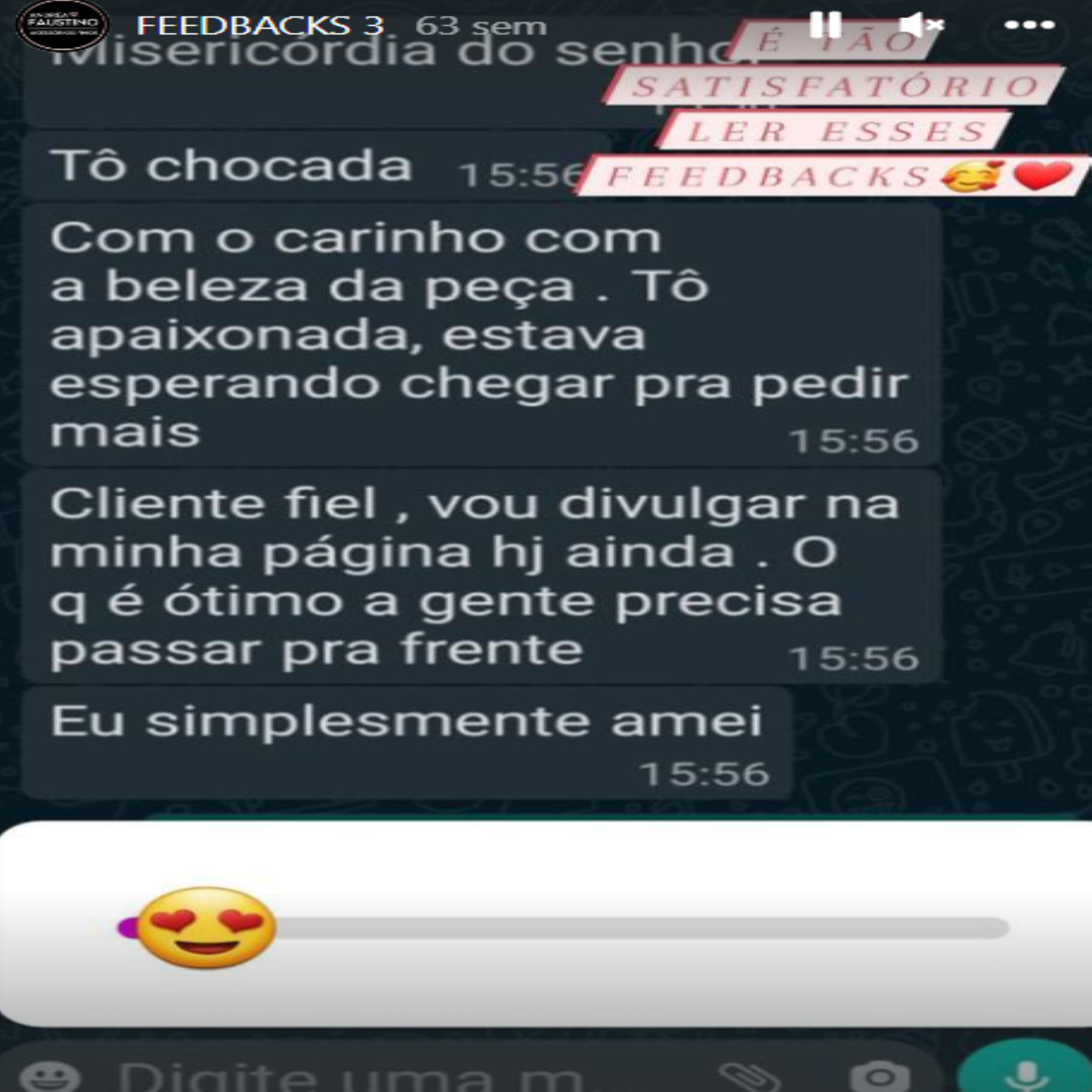1092x1092 pixels.
Task: Open the three-dot story options menu
Action: [1029, 25]
